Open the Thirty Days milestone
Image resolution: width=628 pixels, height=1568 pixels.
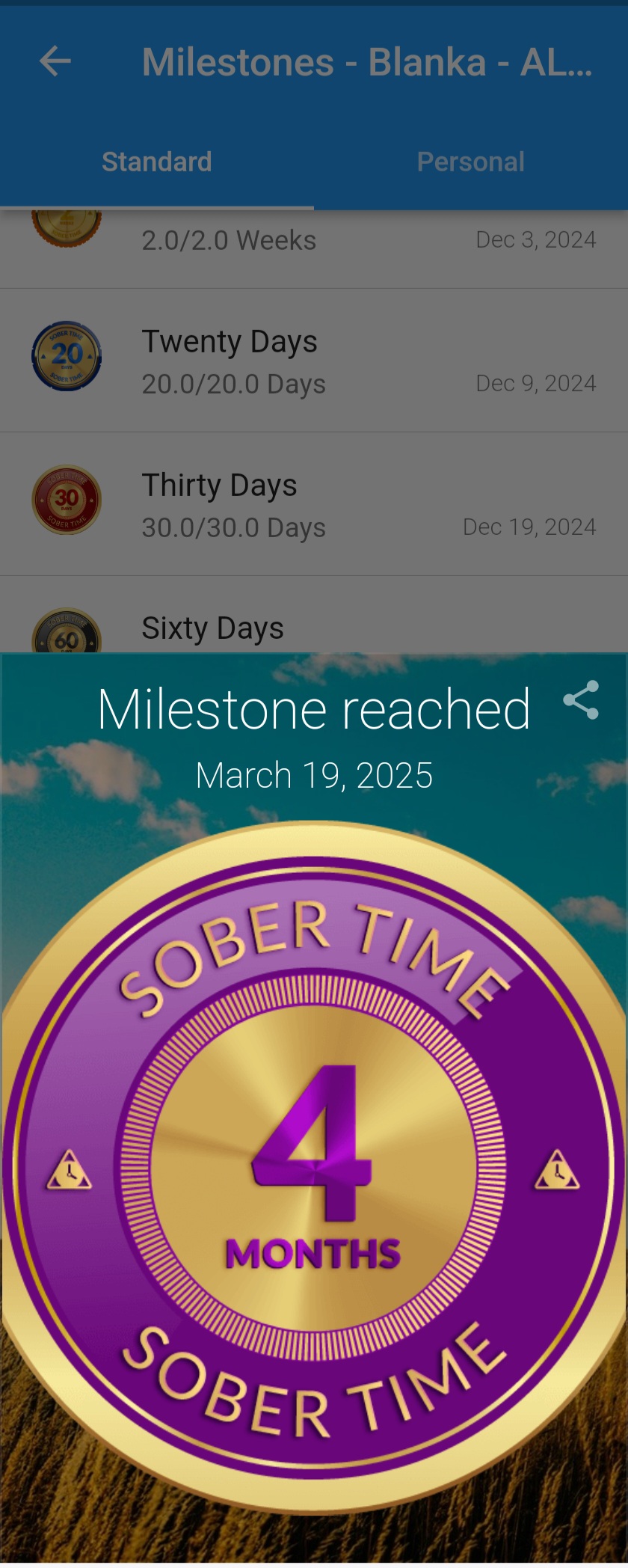[314, 504]
